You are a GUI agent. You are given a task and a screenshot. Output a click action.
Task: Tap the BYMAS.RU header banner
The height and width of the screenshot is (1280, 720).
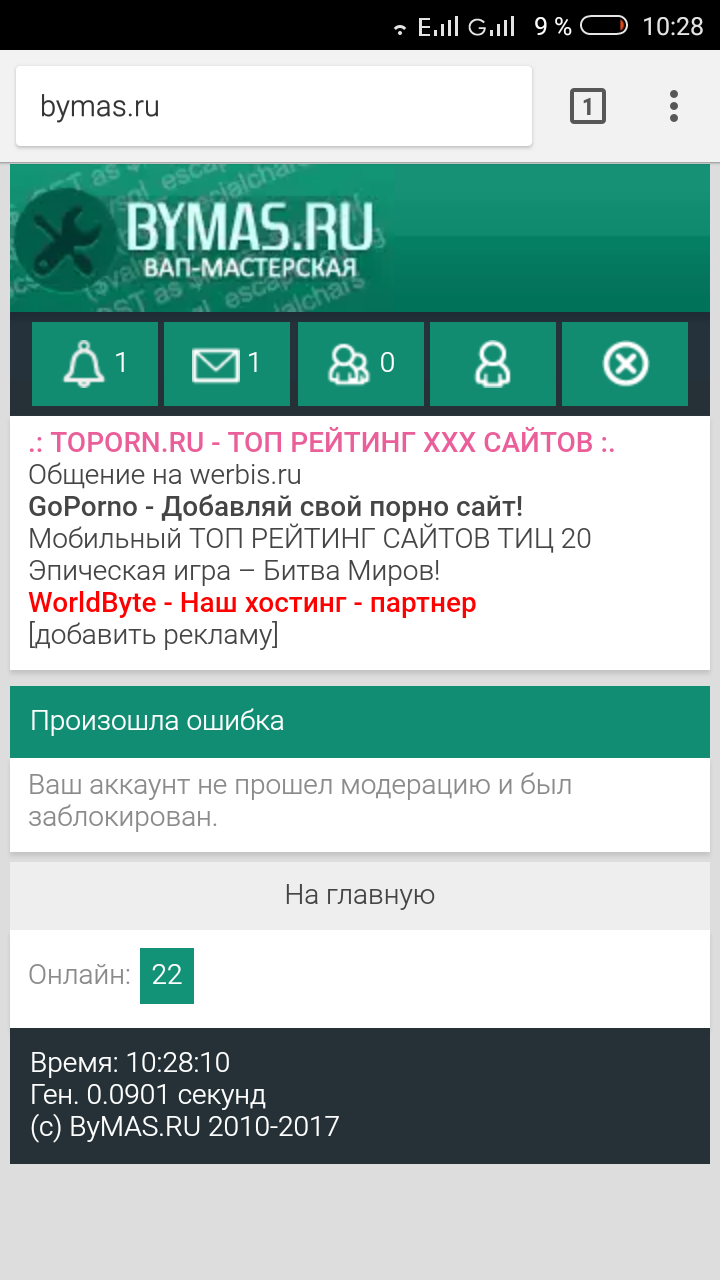coord(250,240)
